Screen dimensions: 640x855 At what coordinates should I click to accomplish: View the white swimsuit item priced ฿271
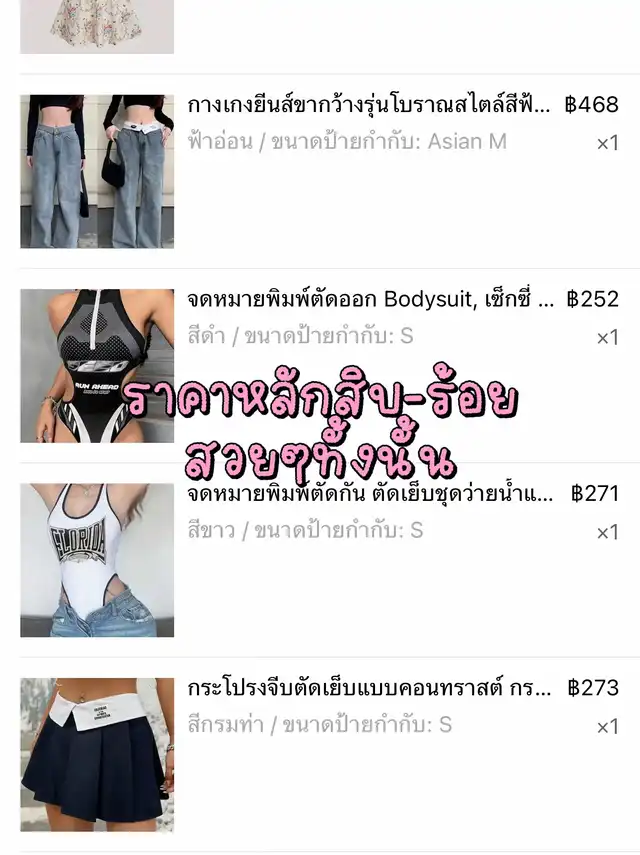click(x=370, y=494)
